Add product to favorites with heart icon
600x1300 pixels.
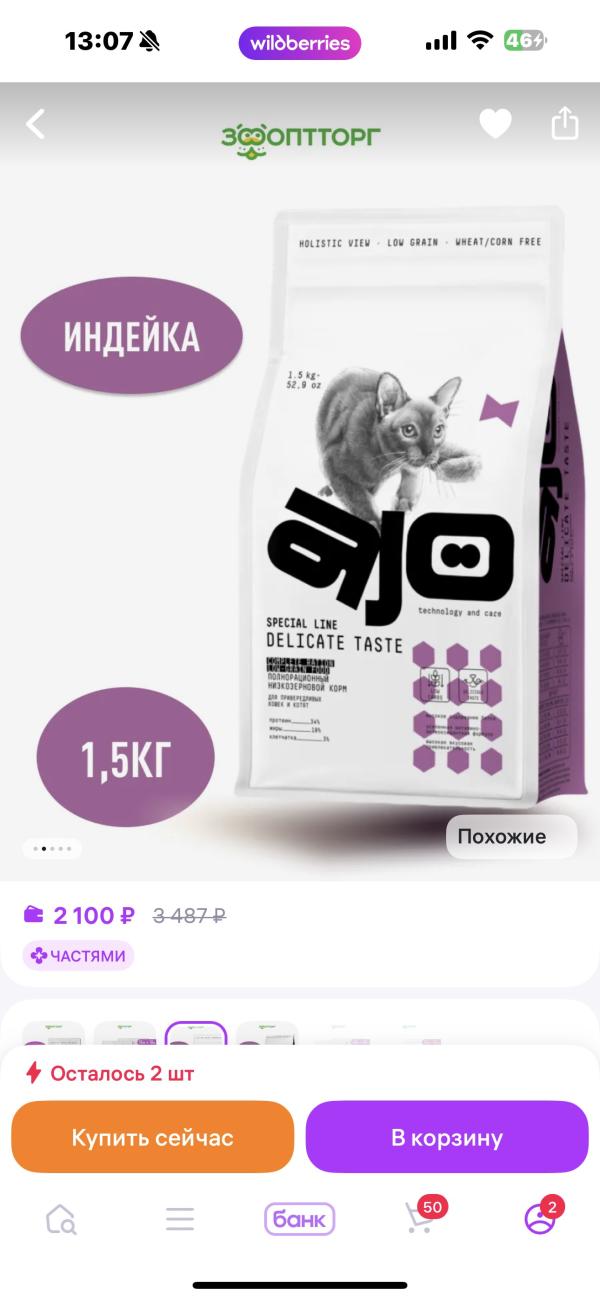pos(495,124)
